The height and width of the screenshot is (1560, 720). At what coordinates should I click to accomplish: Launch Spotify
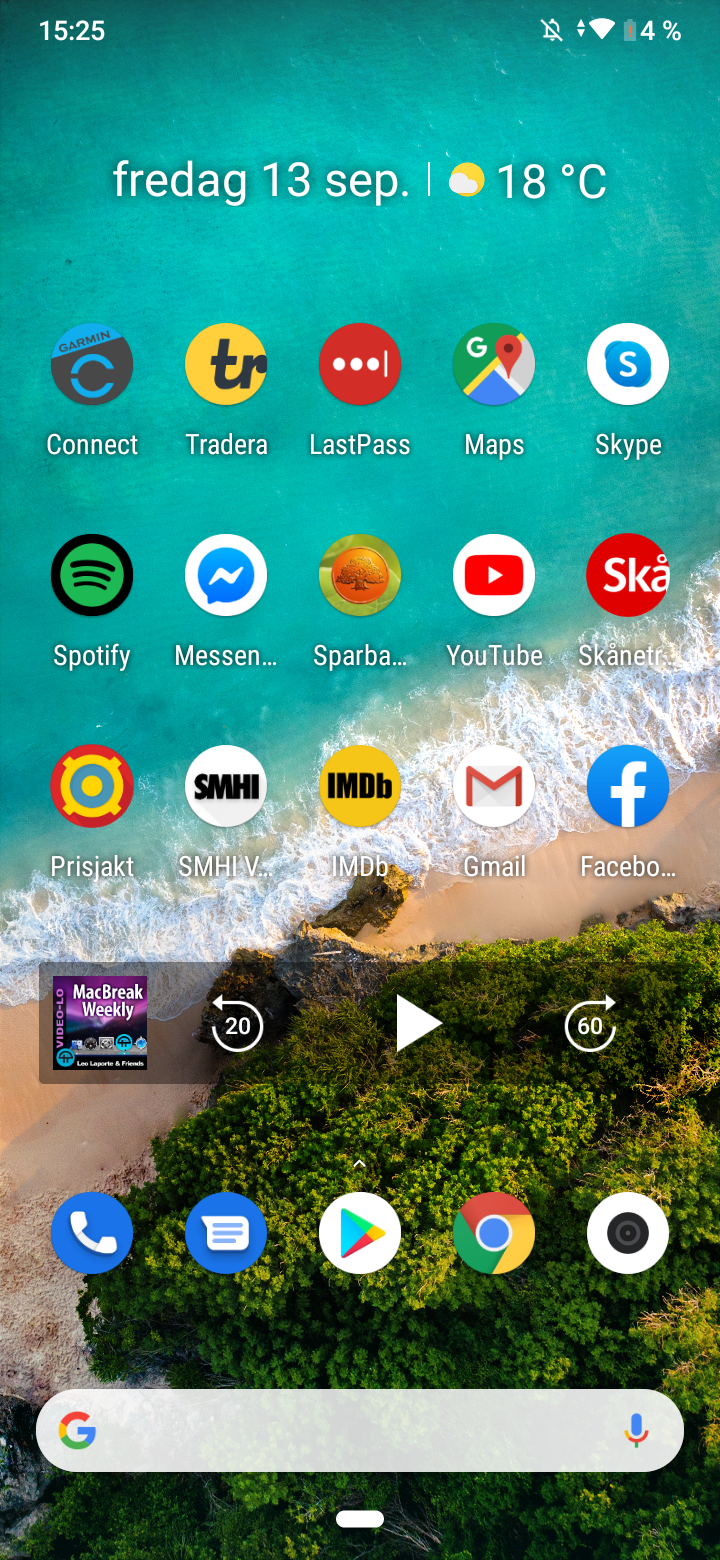coord(92,576)
